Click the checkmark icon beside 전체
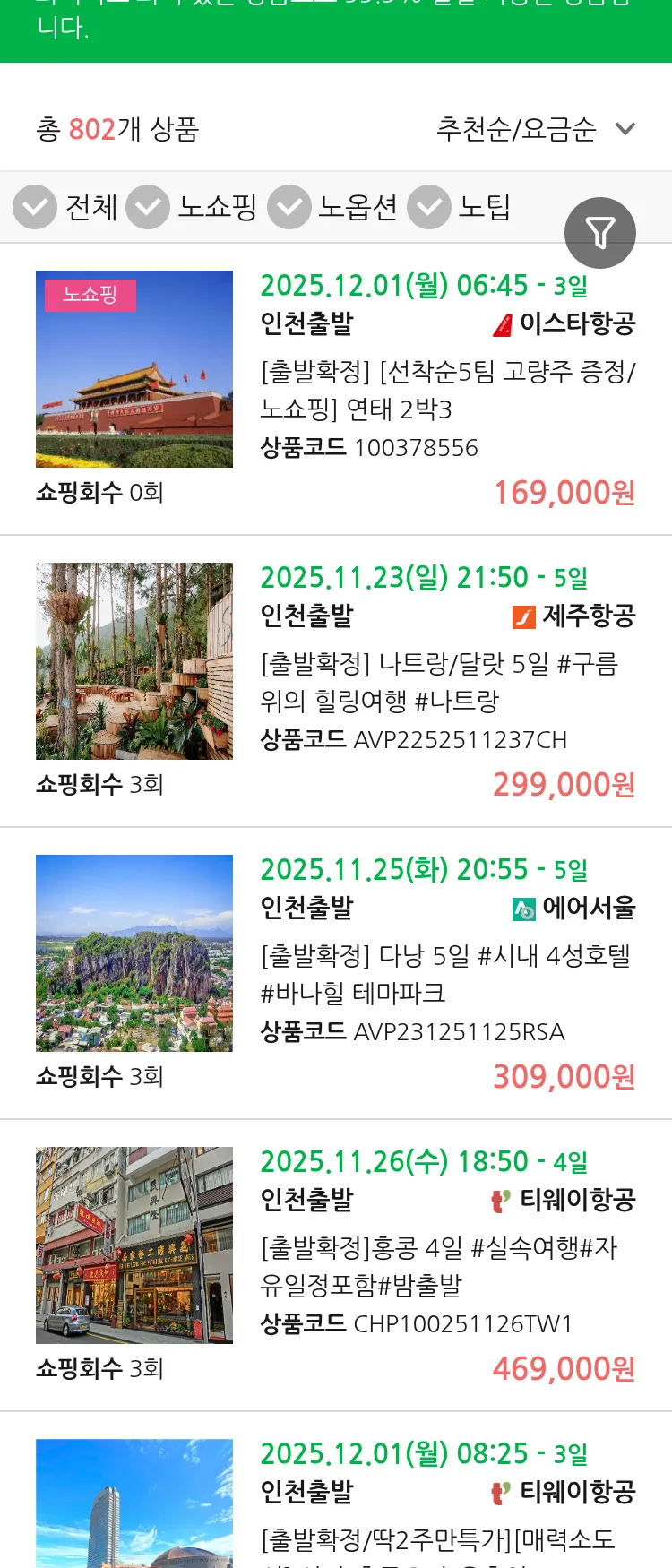Image resolution: width=672 pixels, height=1568 pixels. 35,207
